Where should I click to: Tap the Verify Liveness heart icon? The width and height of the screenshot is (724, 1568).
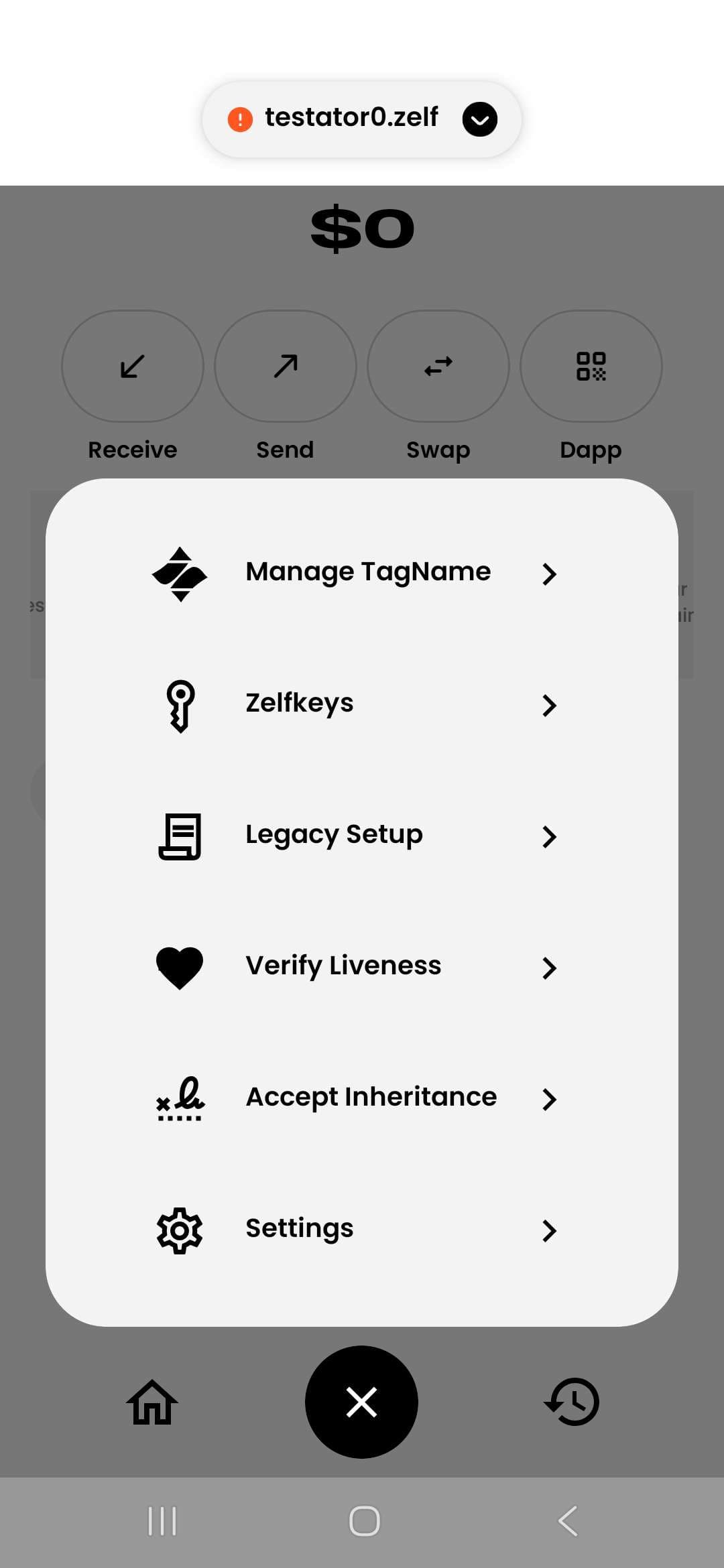[179, 966]
